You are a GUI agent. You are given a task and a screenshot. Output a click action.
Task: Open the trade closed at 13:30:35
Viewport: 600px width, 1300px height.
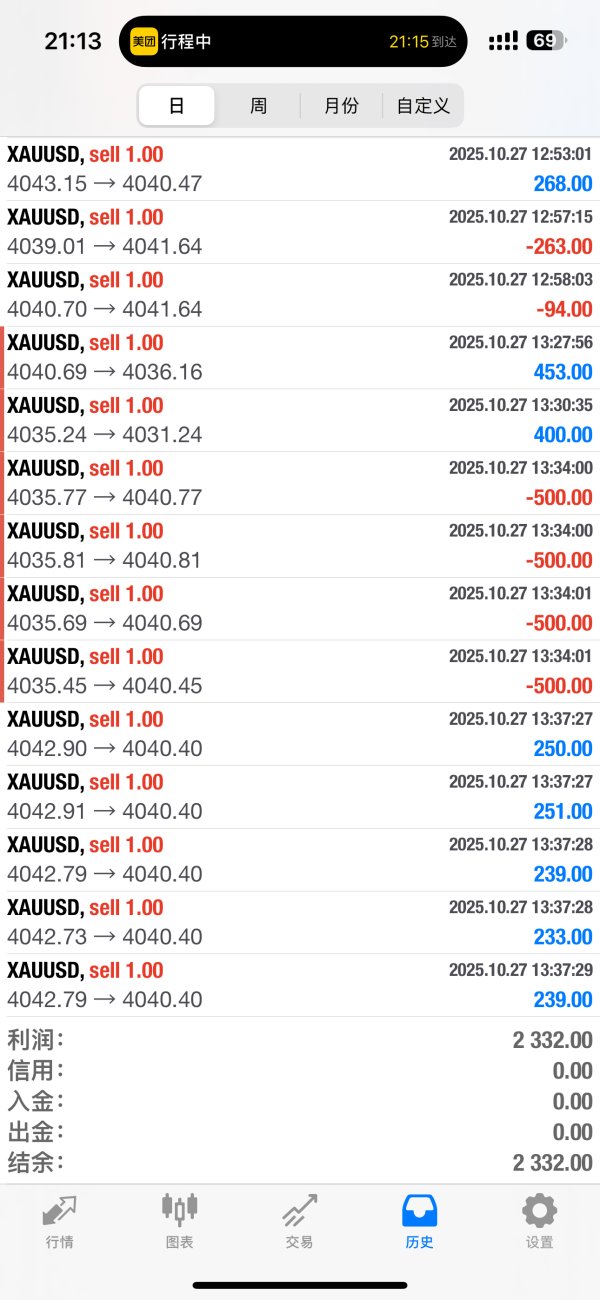click(300, 420)
